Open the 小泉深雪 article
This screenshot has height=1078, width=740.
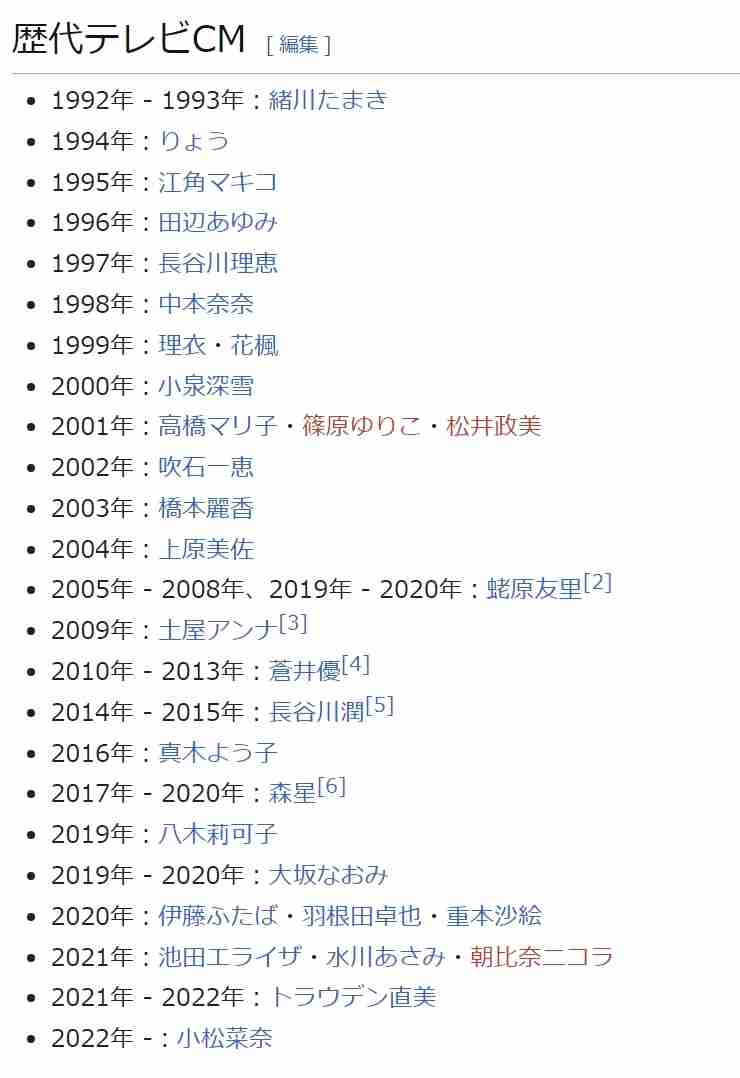tap(205, 386)
